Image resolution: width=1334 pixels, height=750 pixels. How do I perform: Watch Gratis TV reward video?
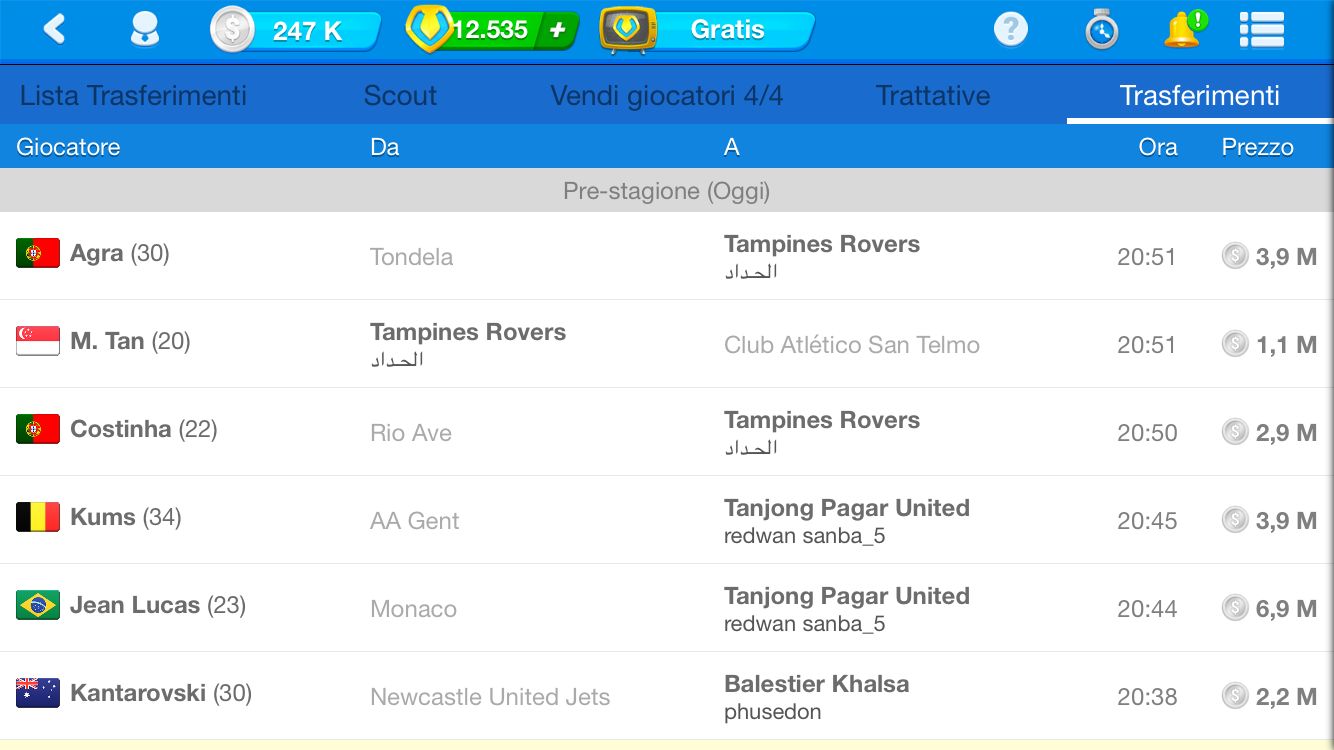[x=708, y=30]
